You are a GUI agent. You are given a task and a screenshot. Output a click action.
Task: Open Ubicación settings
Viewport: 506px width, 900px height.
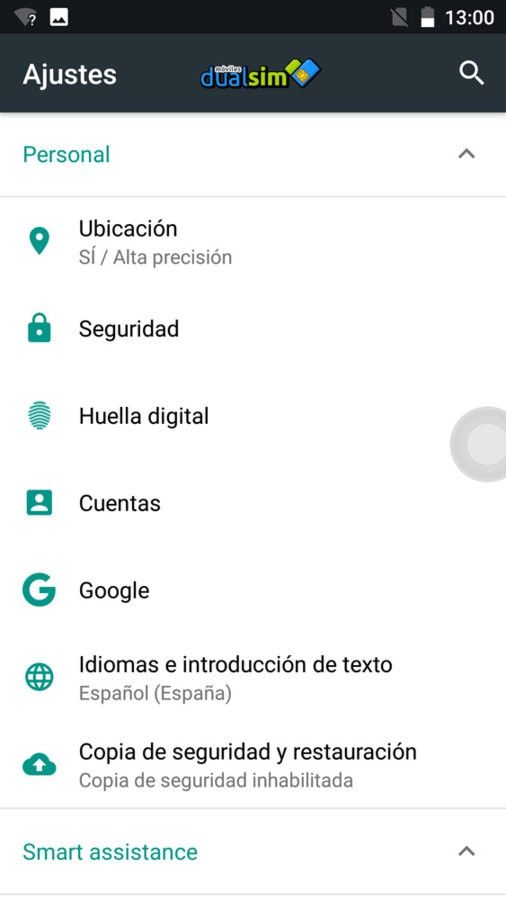pos(253,242)
